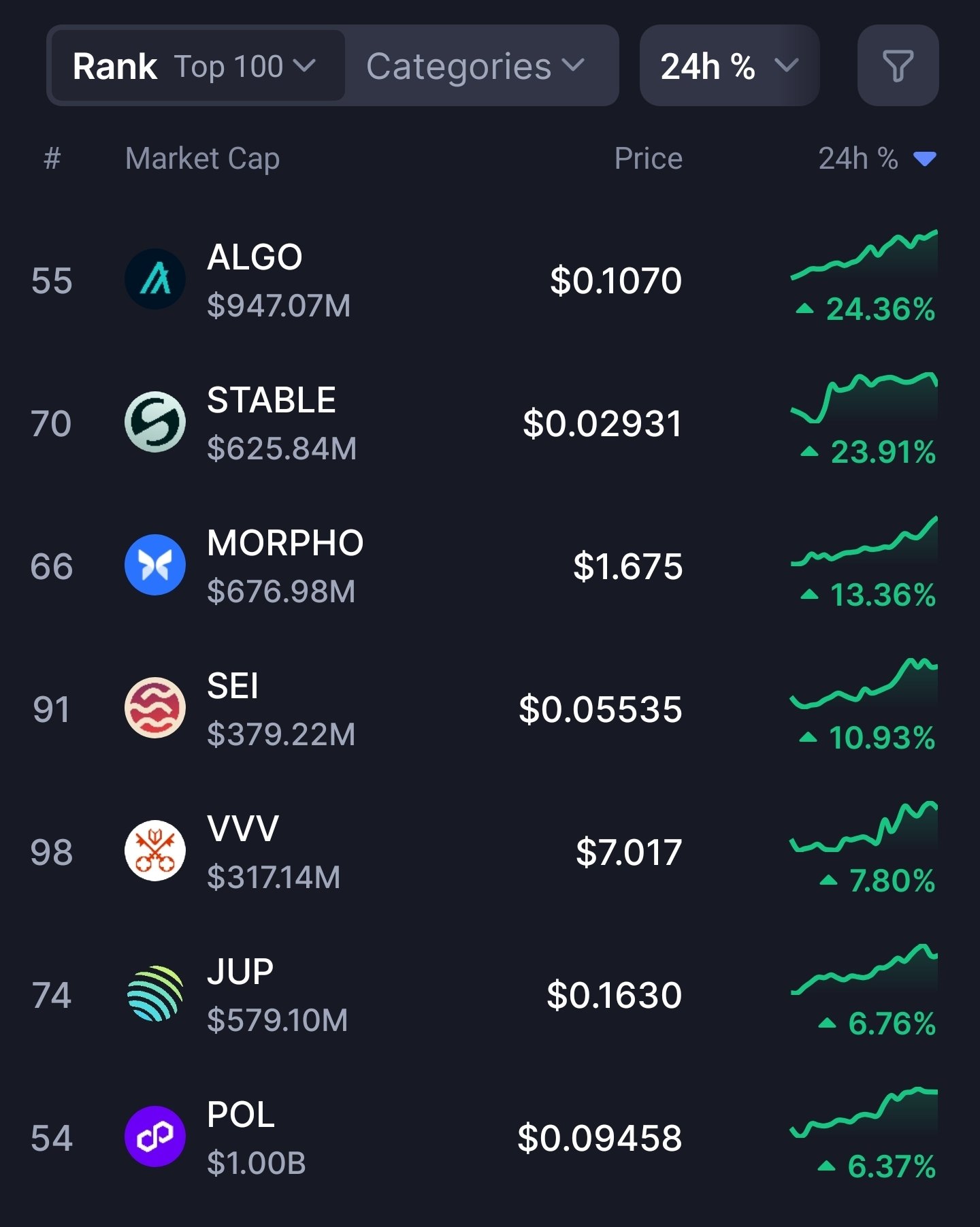Open the Rank Top 100 dropdown
Viewport: 980px width, 1227px height.
pyautogui.click(x=197, y=66)
